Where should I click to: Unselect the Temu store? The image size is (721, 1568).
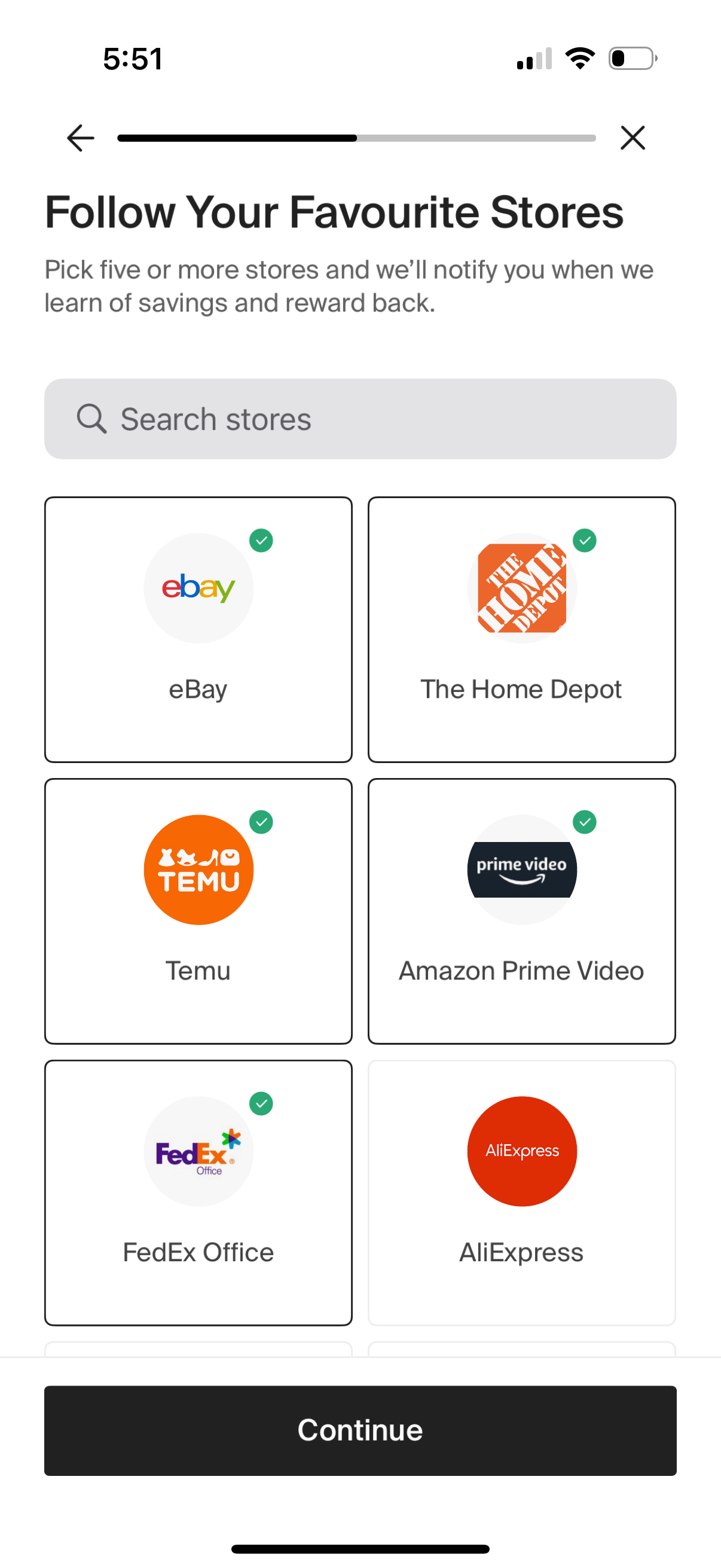point(198,911)
